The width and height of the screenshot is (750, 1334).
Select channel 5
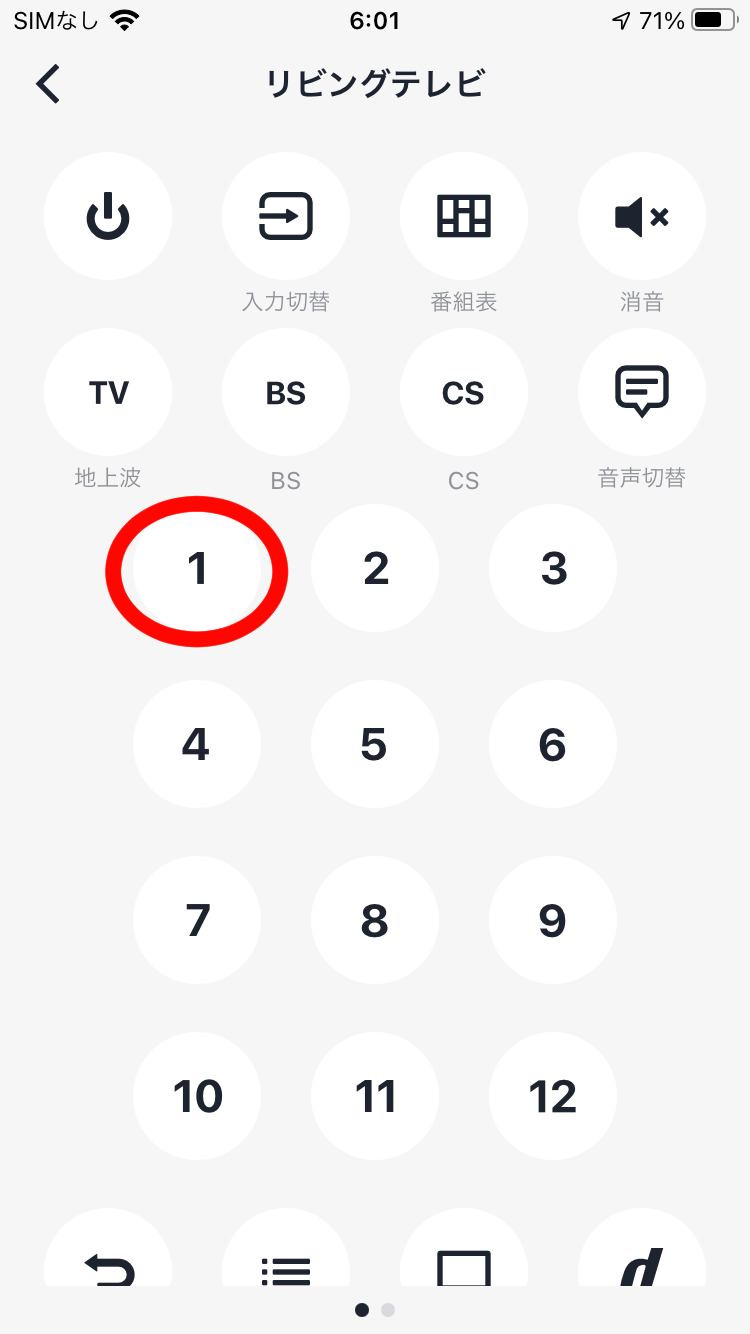click(375, 744)
